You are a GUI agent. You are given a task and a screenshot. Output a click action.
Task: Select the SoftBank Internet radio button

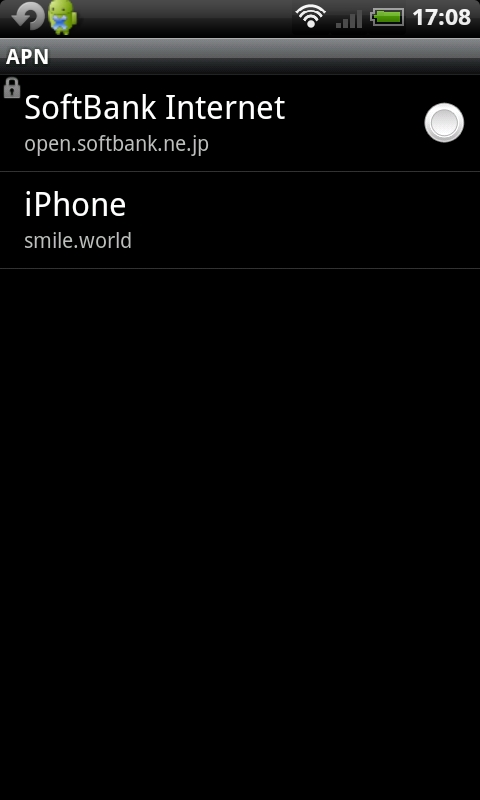coord(444,123)
